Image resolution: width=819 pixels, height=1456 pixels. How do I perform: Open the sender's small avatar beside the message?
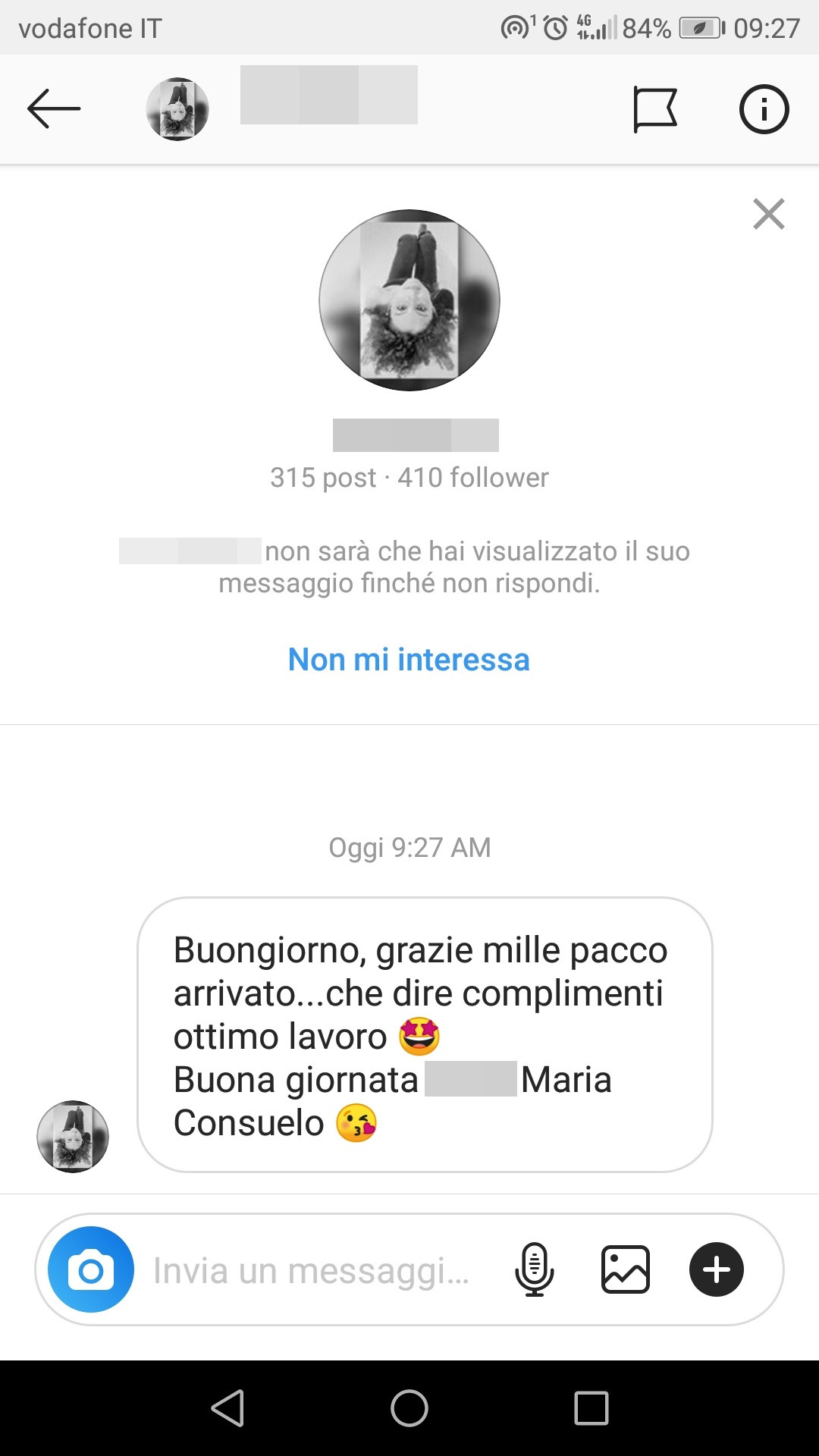pyautogui.click(x=73, y=1137)
